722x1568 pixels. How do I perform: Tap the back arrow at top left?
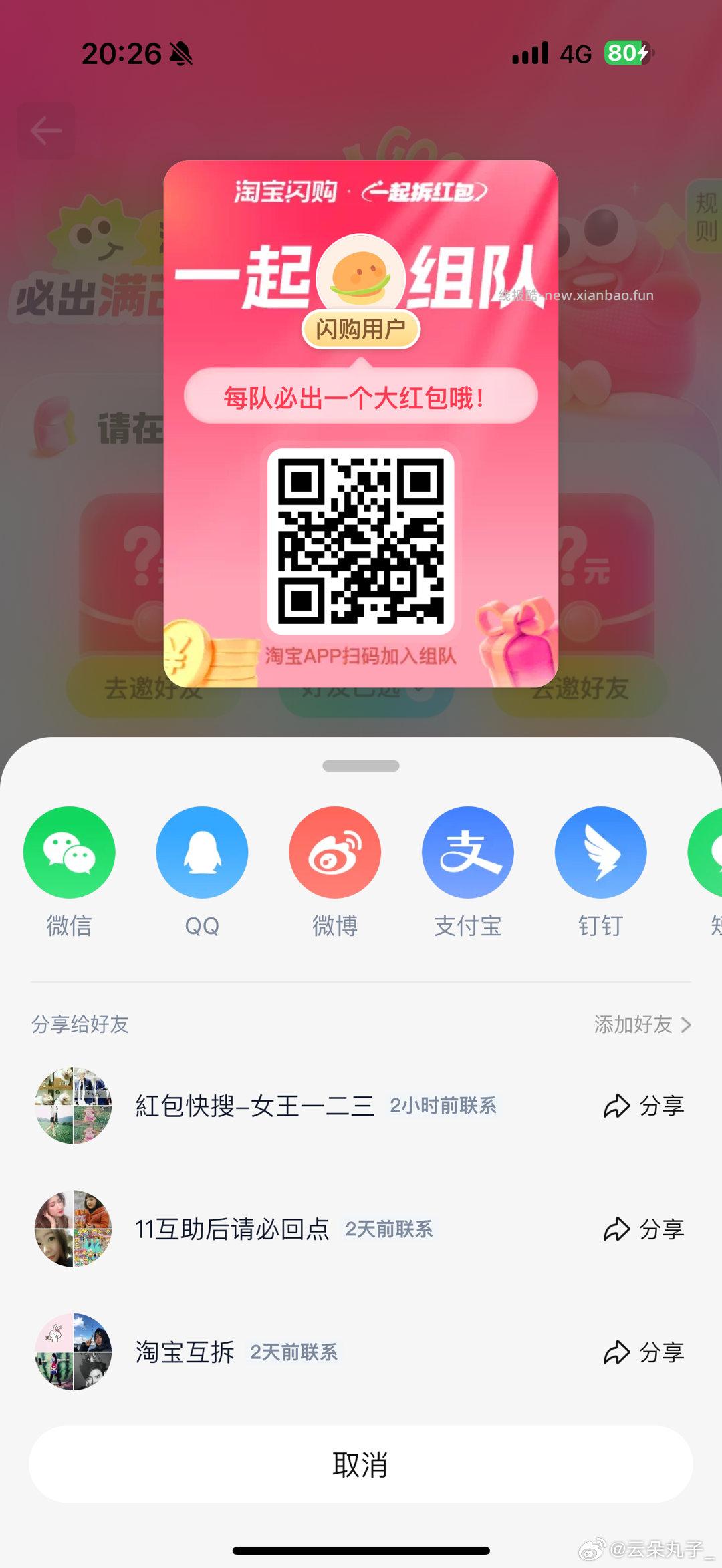45,129
